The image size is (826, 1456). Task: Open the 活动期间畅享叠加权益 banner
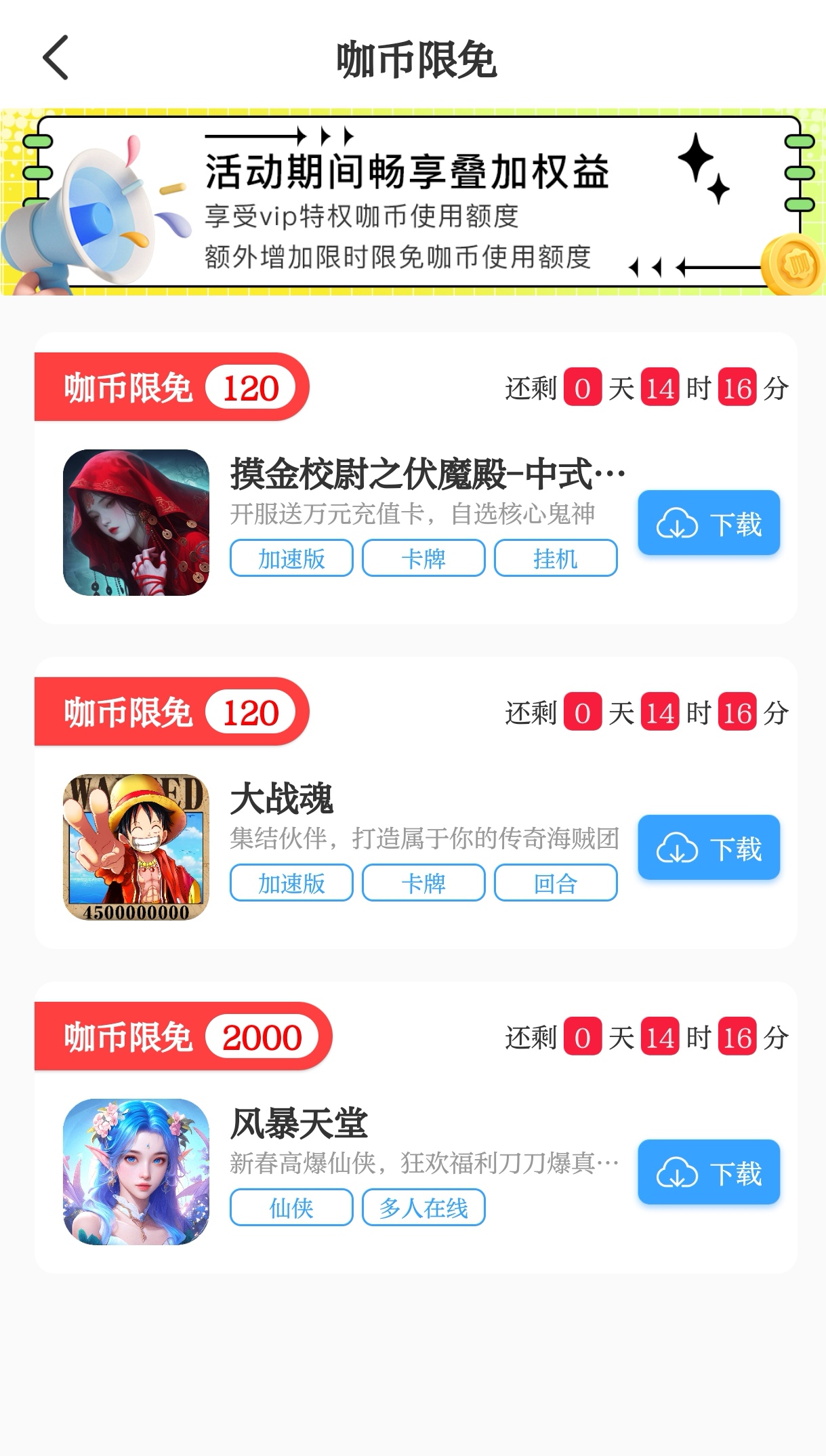click(413, 202)
